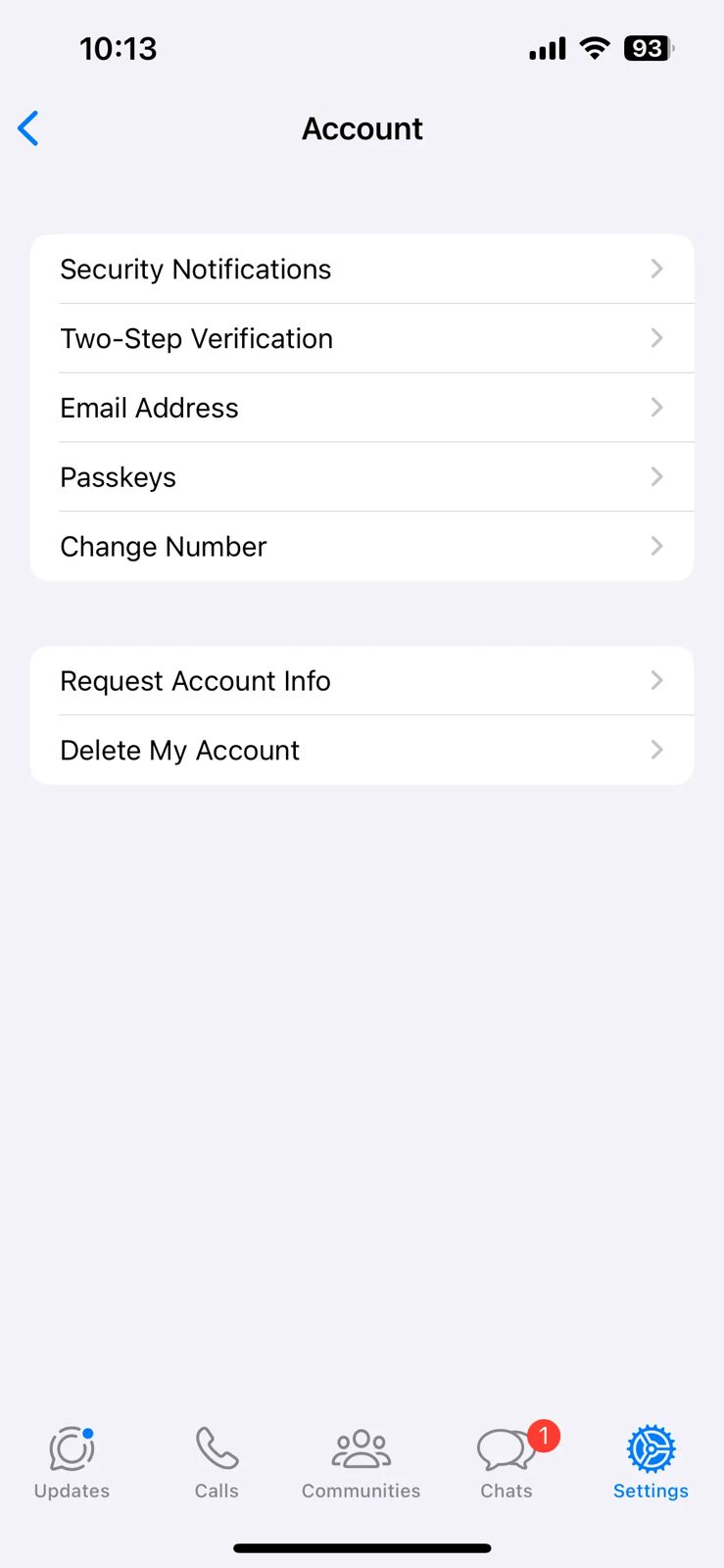Viewport: 724px width, 1568px height.
Task: Open Two-Step Verification
Action: click(x=362, y=339)
